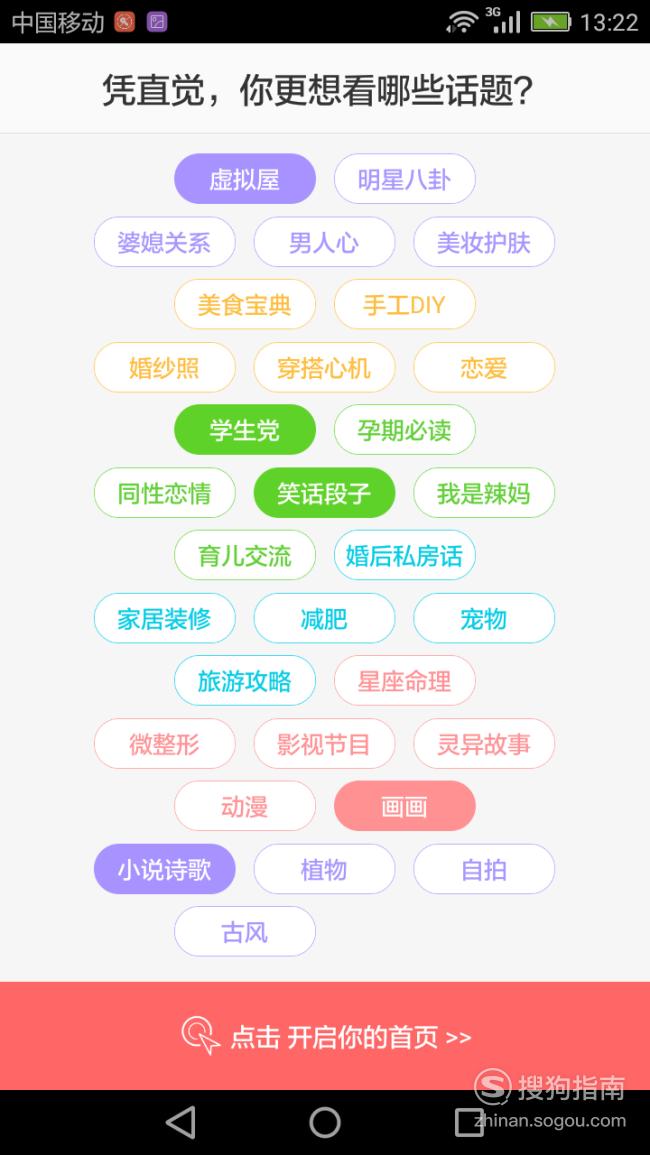Image resolution: width=650 pixels, height=1155 pixels.
Task: Deselect the 小说诗歌 chip
Action: pyautogui.click(x=164, y=869)
